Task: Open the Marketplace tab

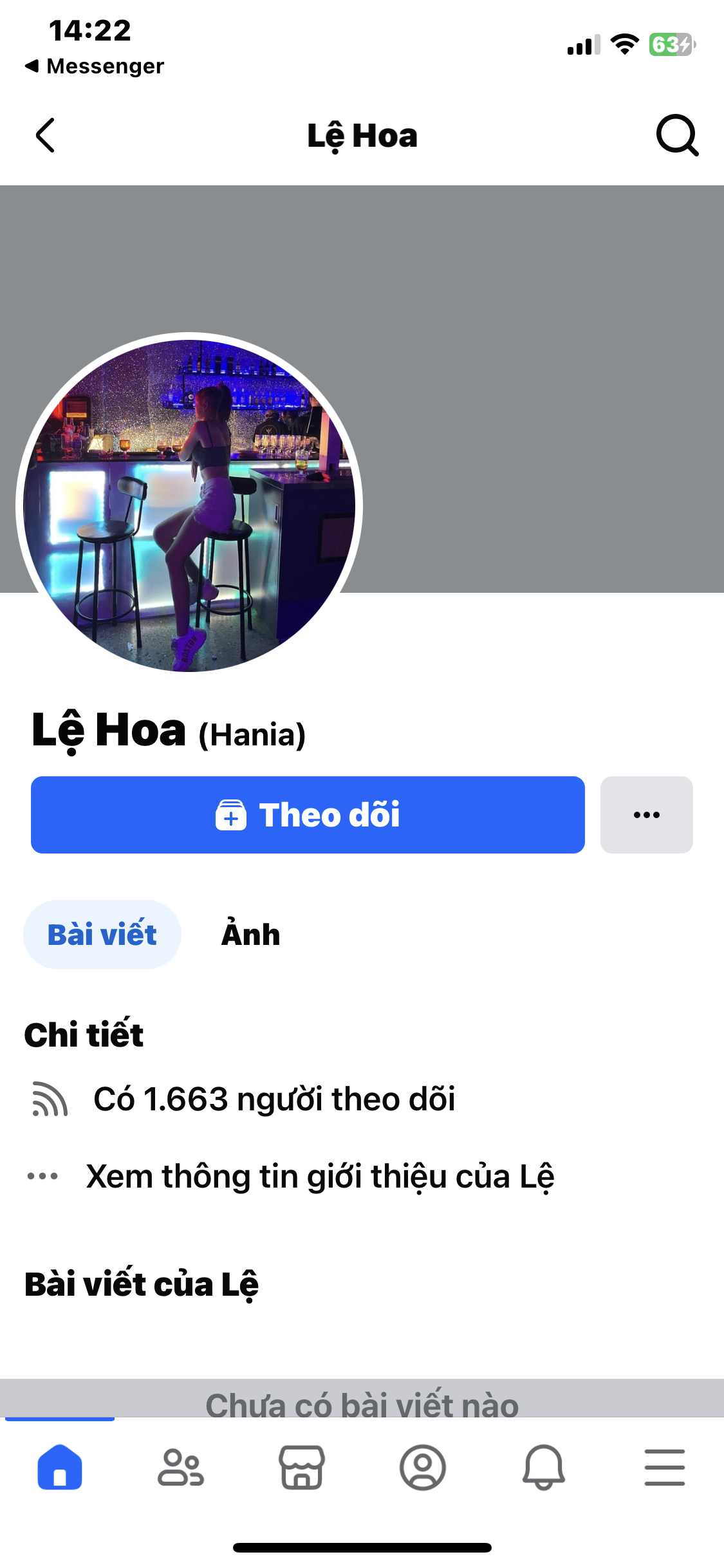Action: coord(302,1468)
